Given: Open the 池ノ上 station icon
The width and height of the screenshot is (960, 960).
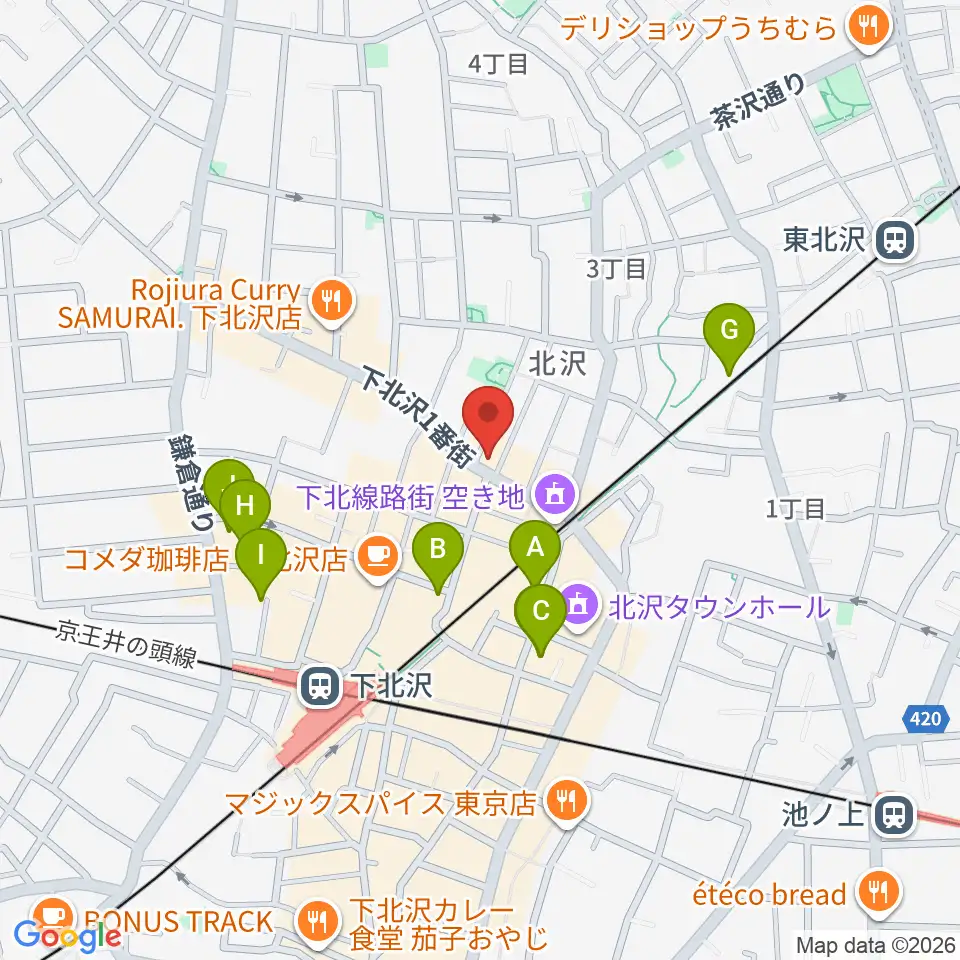Looking at the screenshot, I should coord(888,816).
